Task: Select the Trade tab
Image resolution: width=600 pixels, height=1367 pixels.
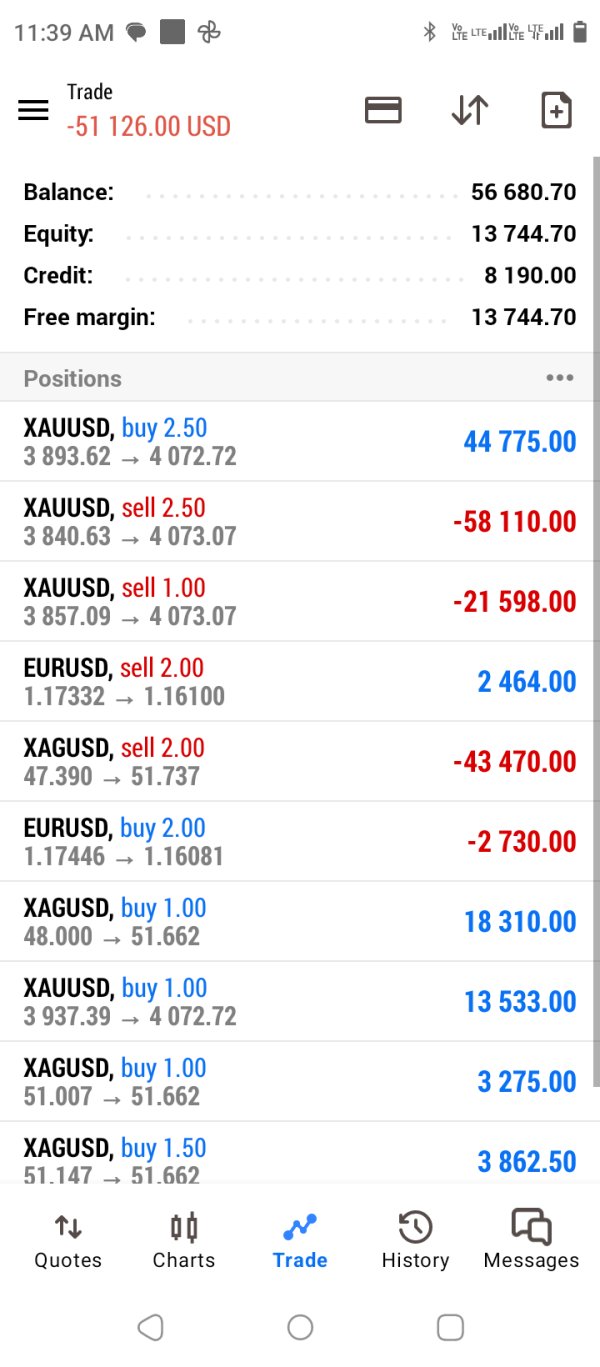Action: (x=300, y=1241)
